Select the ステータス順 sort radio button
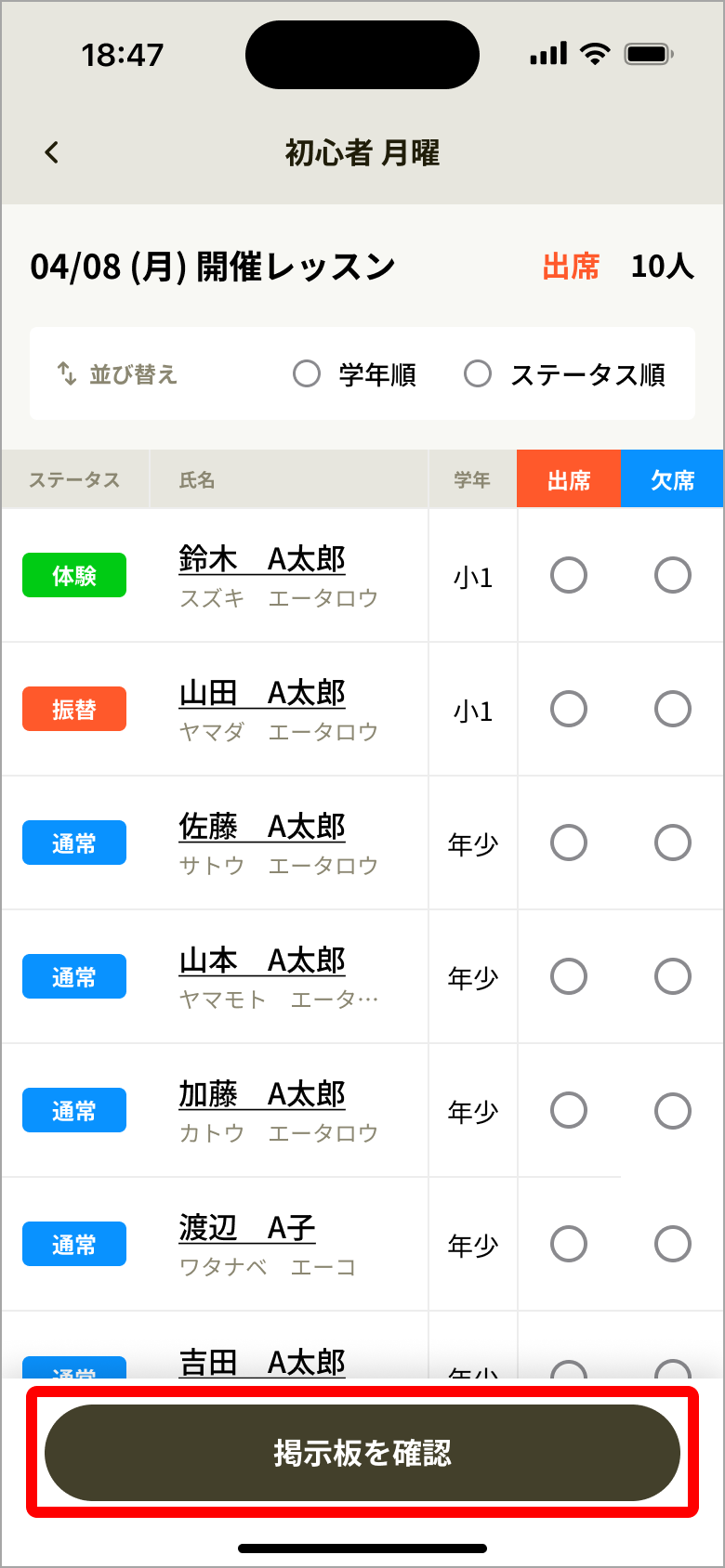The image size is (725, 1568). click(x=479, y=373)
